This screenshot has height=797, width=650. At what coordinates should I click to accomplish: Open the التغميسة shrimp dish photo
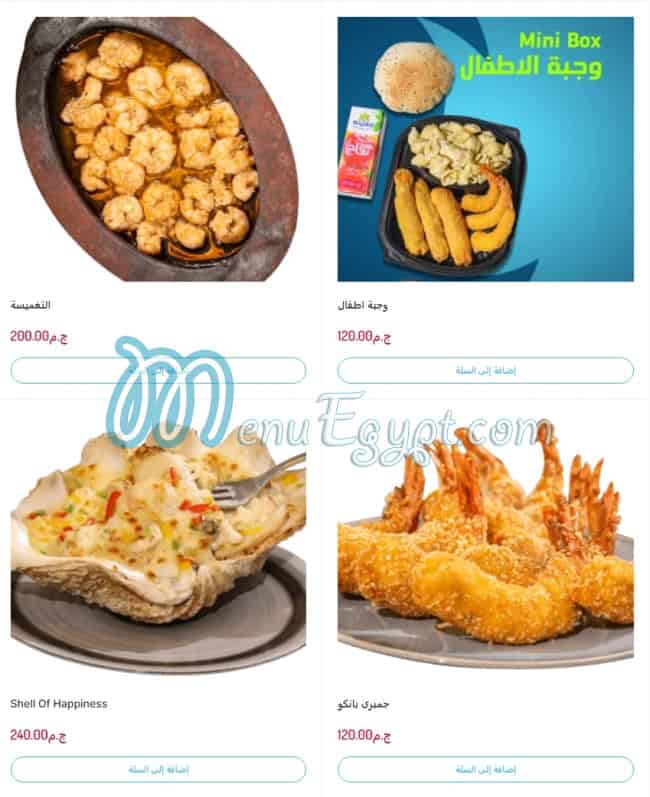(158, 148)
